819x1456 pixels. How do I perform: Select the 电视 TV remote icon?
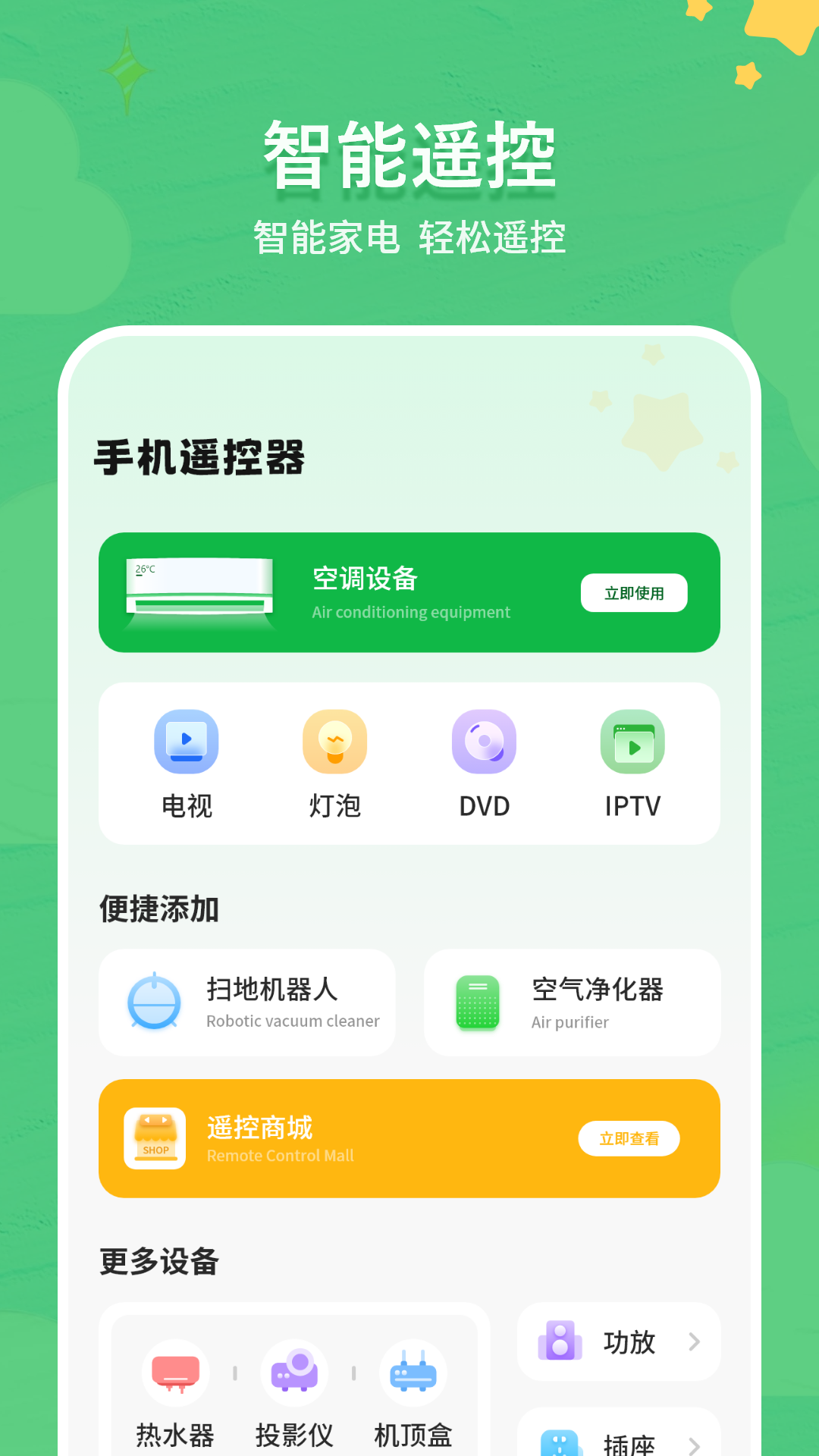point(187,742)
